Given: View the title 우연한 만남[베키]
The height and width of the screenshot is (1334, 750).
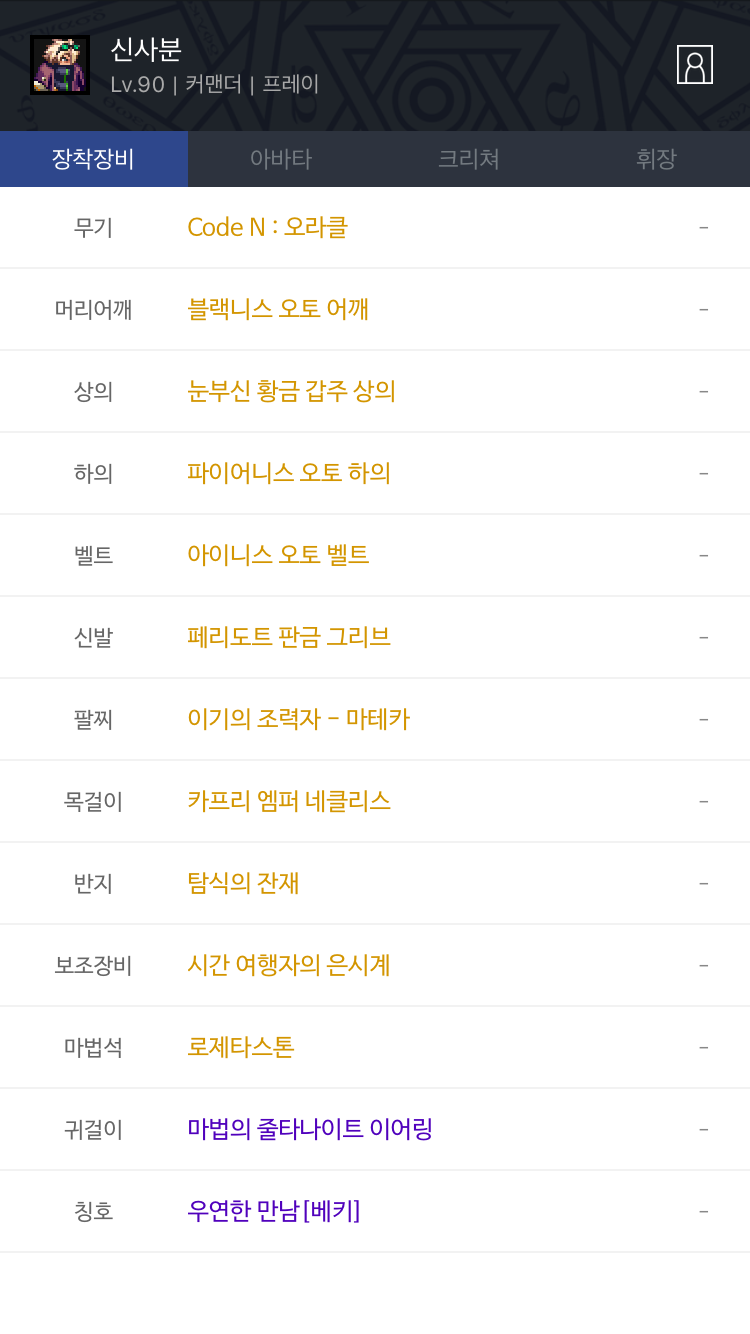Looking at the screenshot, I should click(x=274, y=1211).
